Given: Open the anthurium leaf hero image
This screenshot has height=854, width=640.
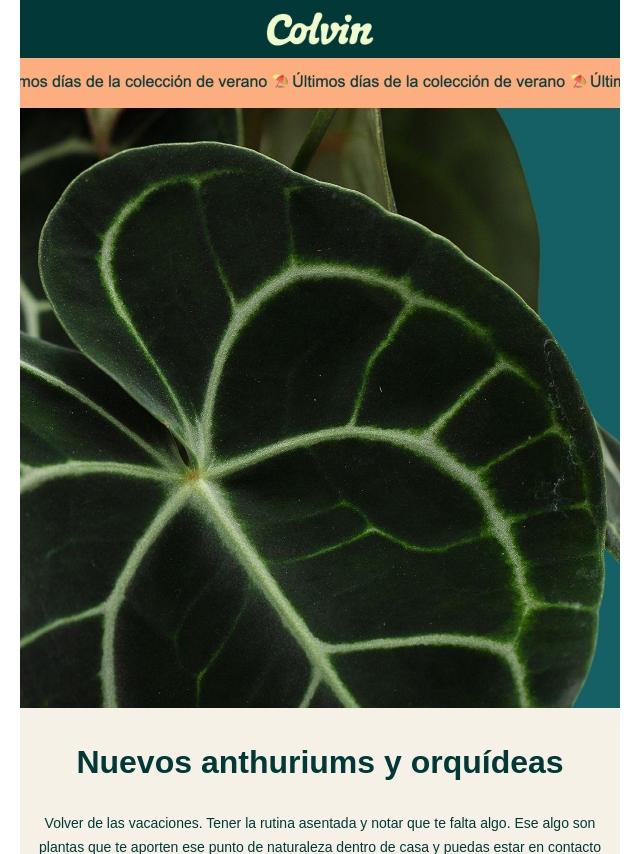Looking at the screenshot, I should [x=320, y=407].
